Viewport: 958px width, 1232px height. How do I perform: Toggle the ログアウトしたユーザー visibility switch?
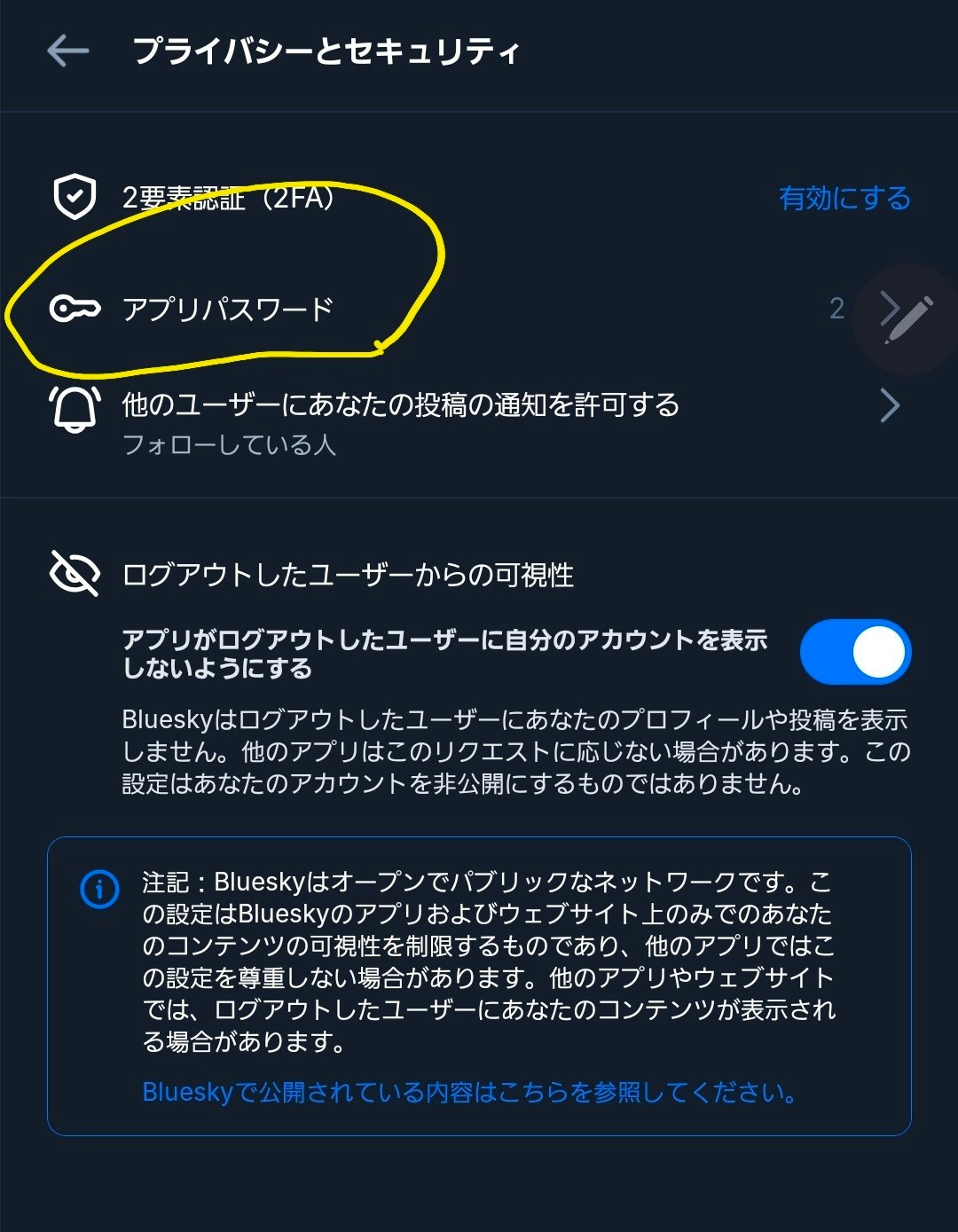click(854, 652)
